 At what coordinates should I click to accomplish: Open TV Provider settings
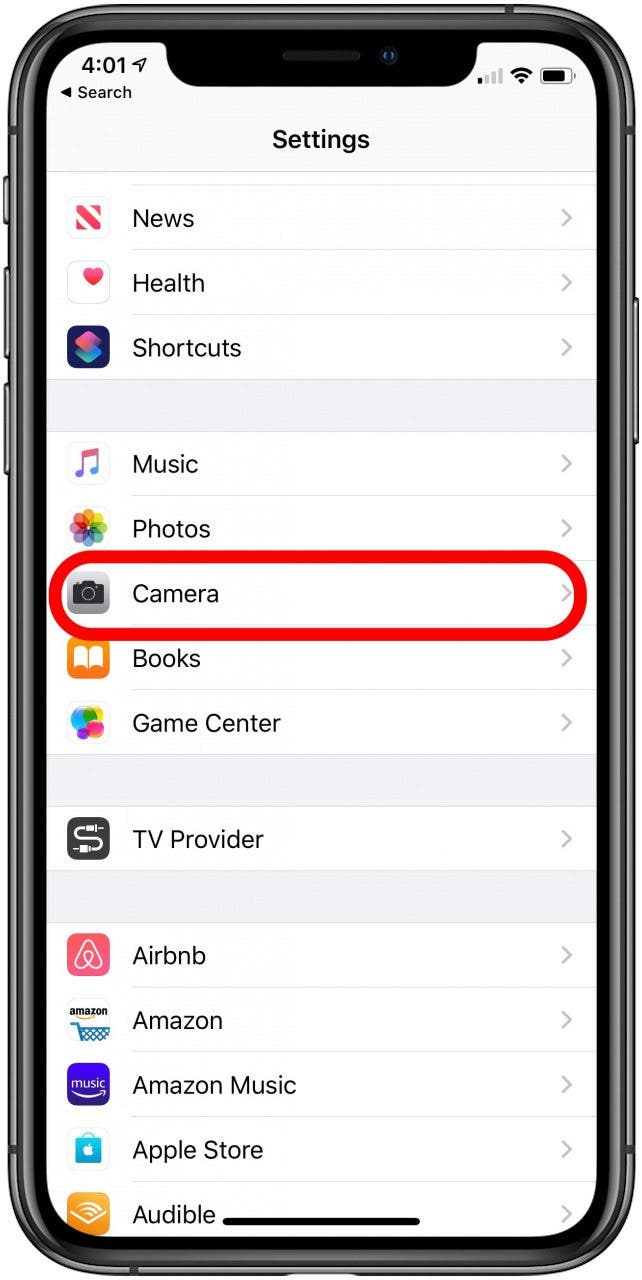tap(321, 839)
